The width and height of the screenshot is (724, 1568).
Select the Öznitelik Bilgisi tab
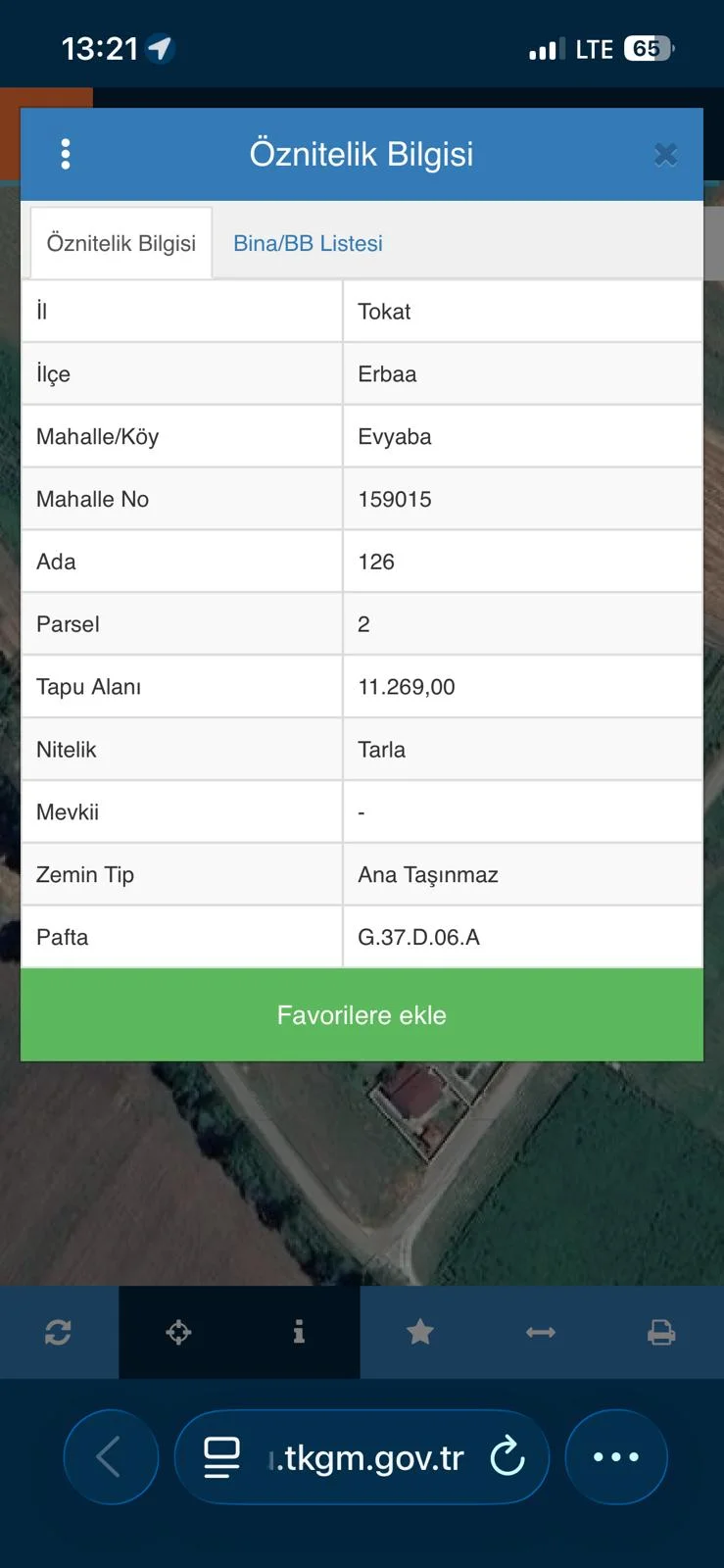(120, 242)
